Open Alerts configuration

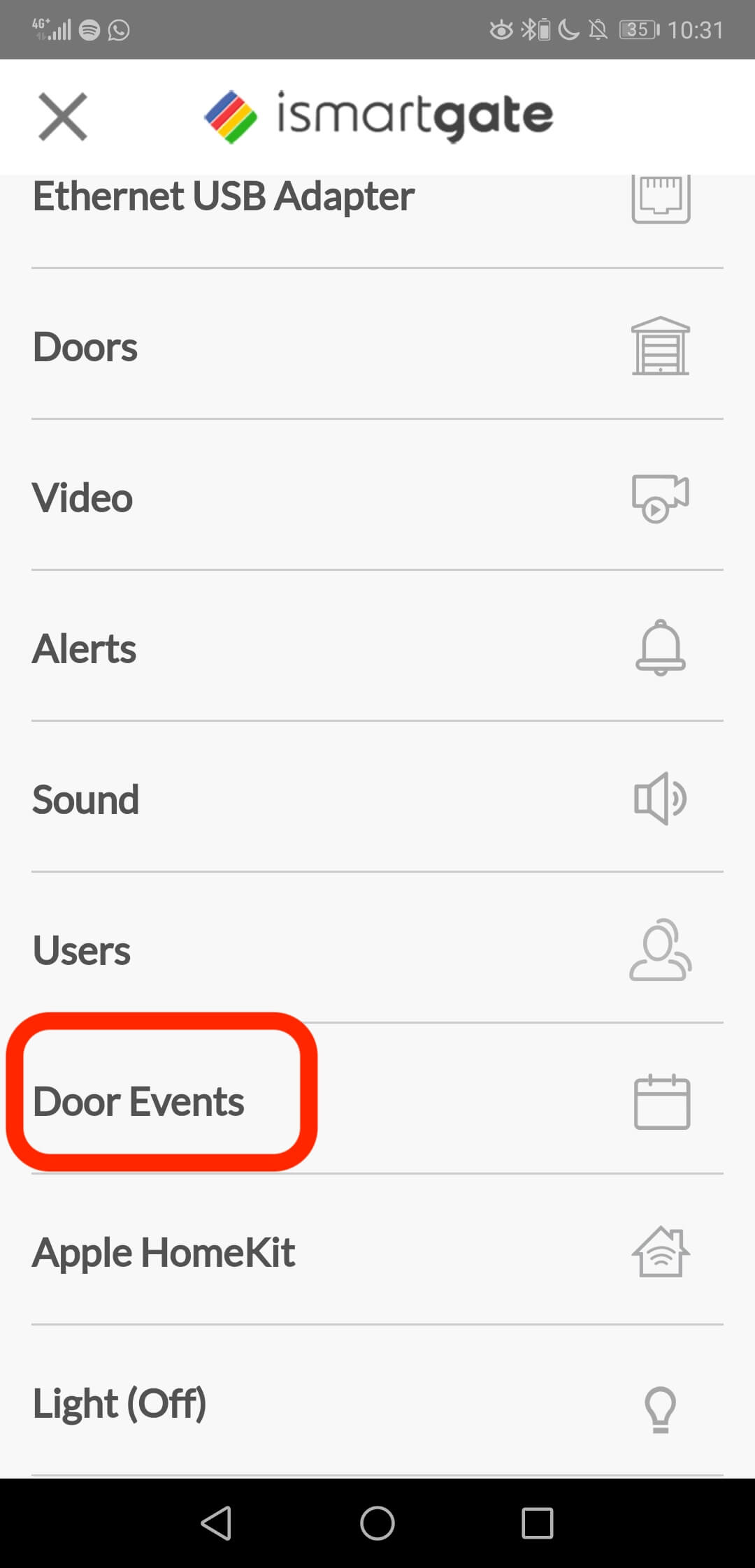(x=377, y=646)
